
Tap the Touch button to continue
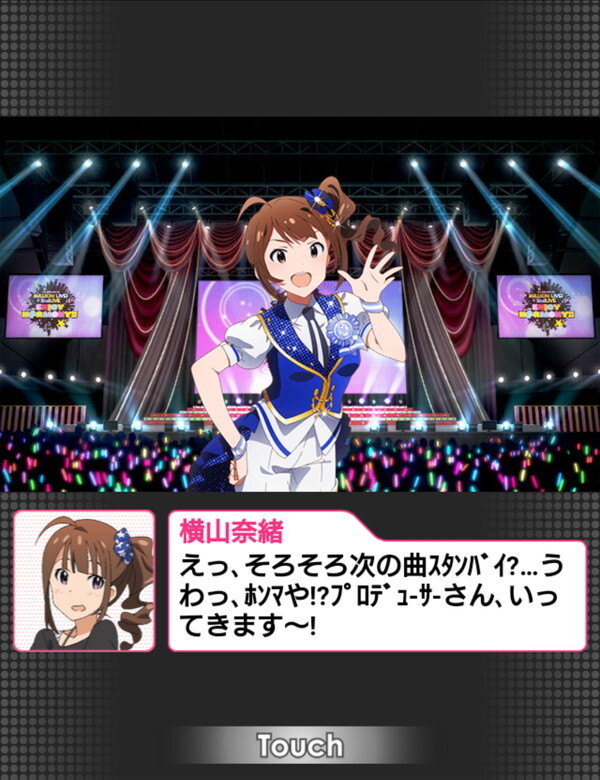pos(300,745)
